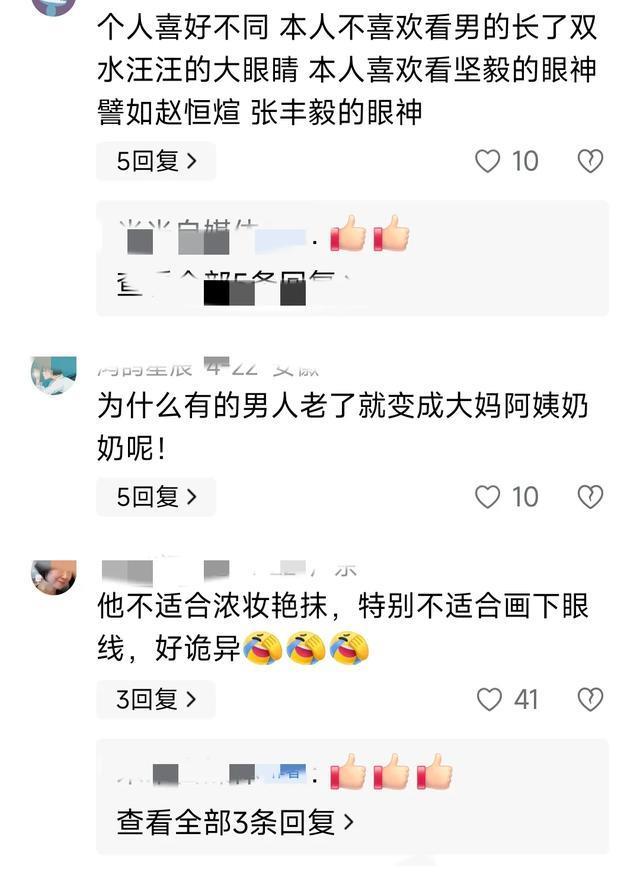Expand 5回复 under the 个人喜好不同 comment
This screenshot has height=883, width=640.
coord(155,161)
